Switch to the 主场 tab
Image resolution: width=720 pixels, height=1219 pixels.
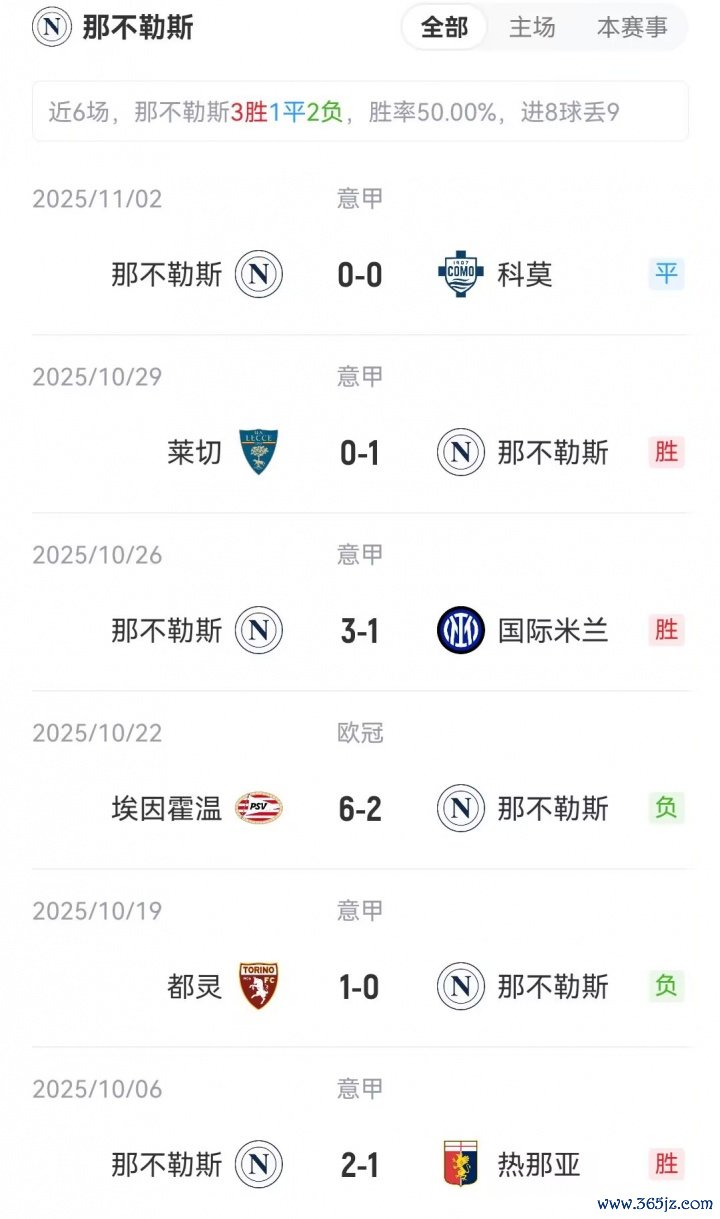[x=532, y=28]
